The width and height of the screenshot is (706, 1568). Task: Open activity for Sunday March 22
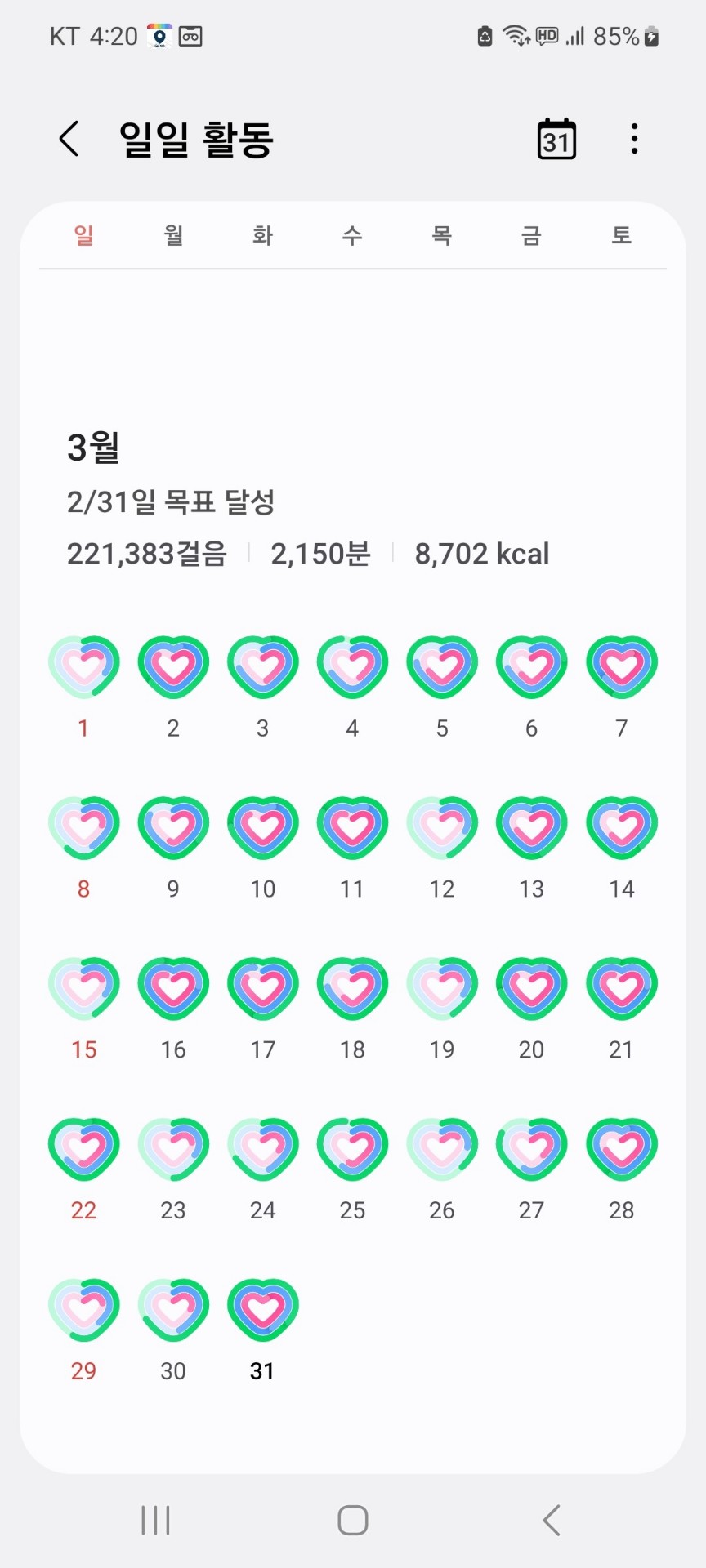pos(83,1150)
